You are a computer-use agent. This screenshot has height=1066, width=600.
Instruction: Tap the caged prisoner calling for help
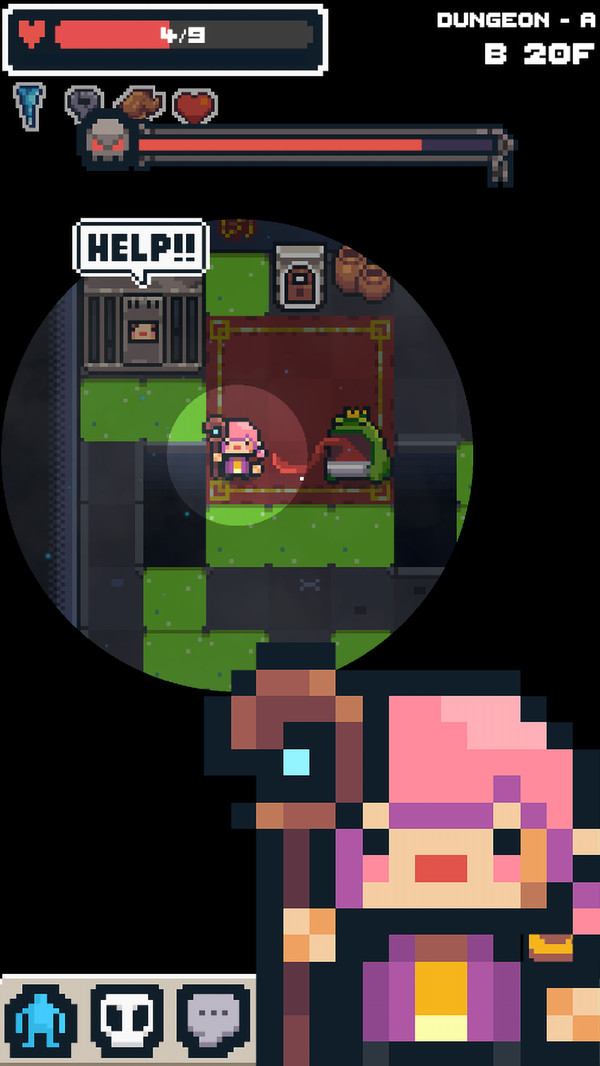tap(143, 330)
